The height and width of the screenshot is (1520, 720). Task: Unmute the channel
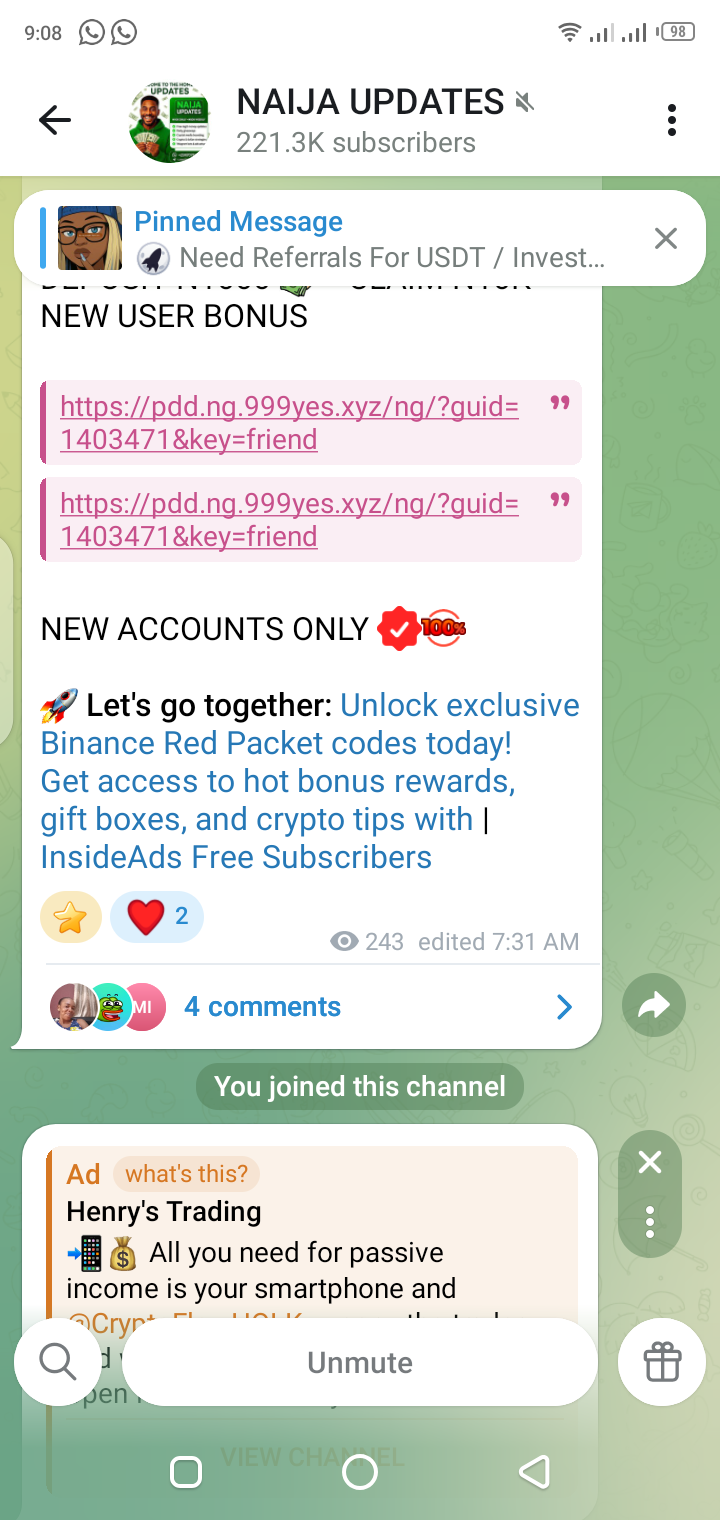point(360,1362)
